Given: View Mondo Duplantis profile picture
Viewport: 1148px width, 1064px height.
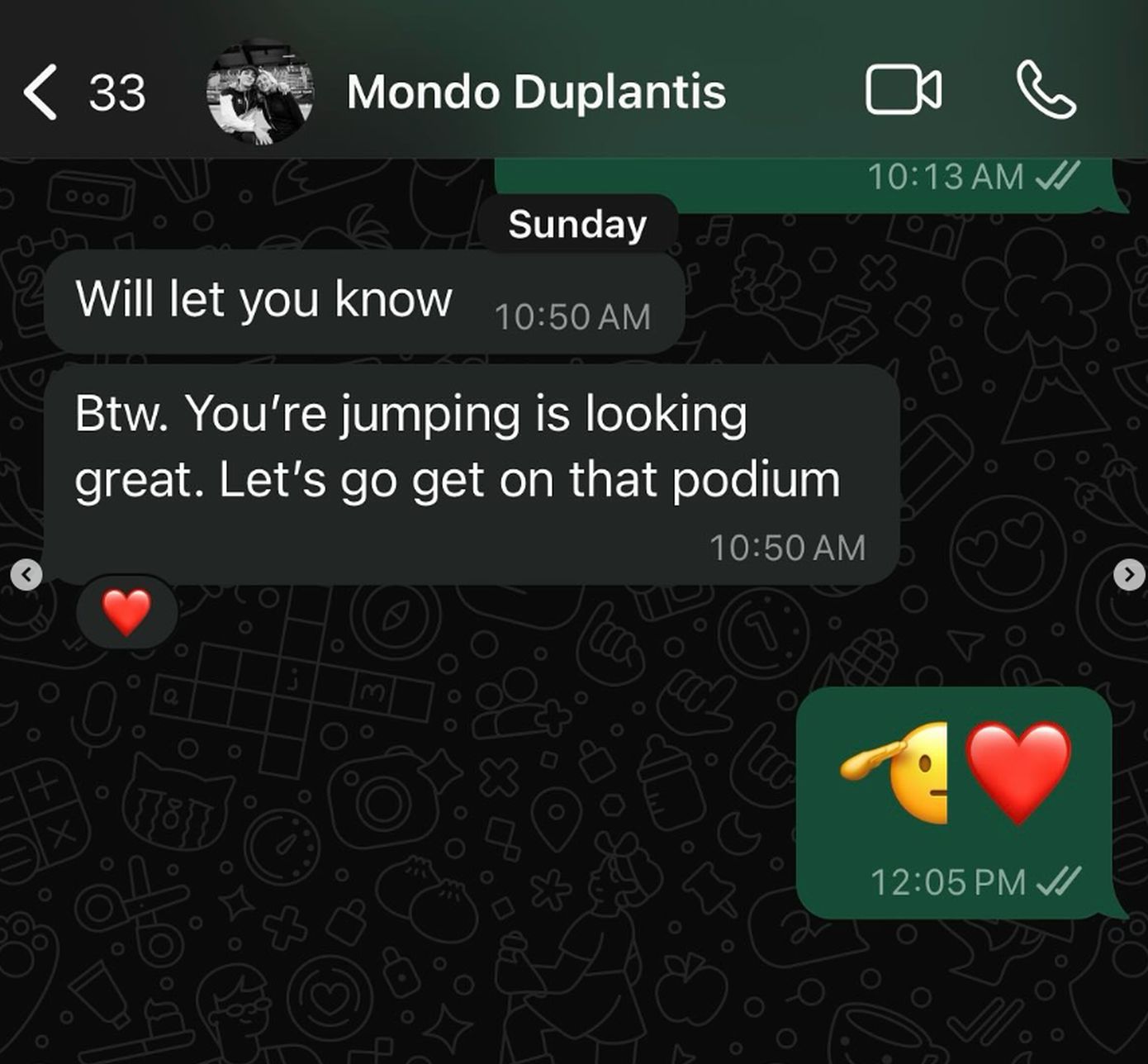Looking at the screenshot, I should click(x=259, y=93).
